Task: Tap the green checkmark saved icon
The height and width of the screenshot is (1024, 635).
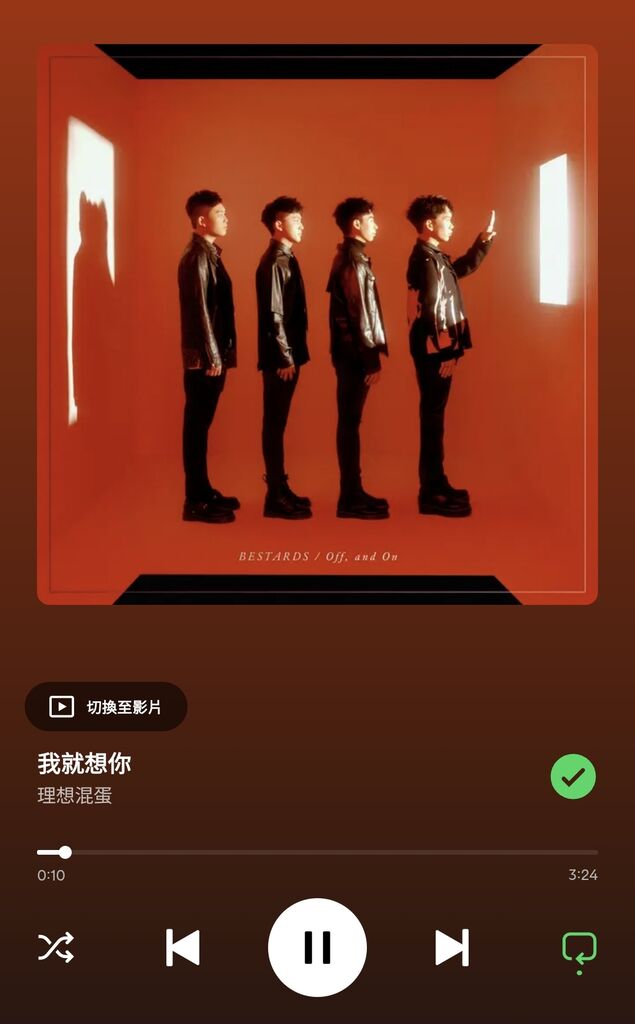Action: point(573,776)
